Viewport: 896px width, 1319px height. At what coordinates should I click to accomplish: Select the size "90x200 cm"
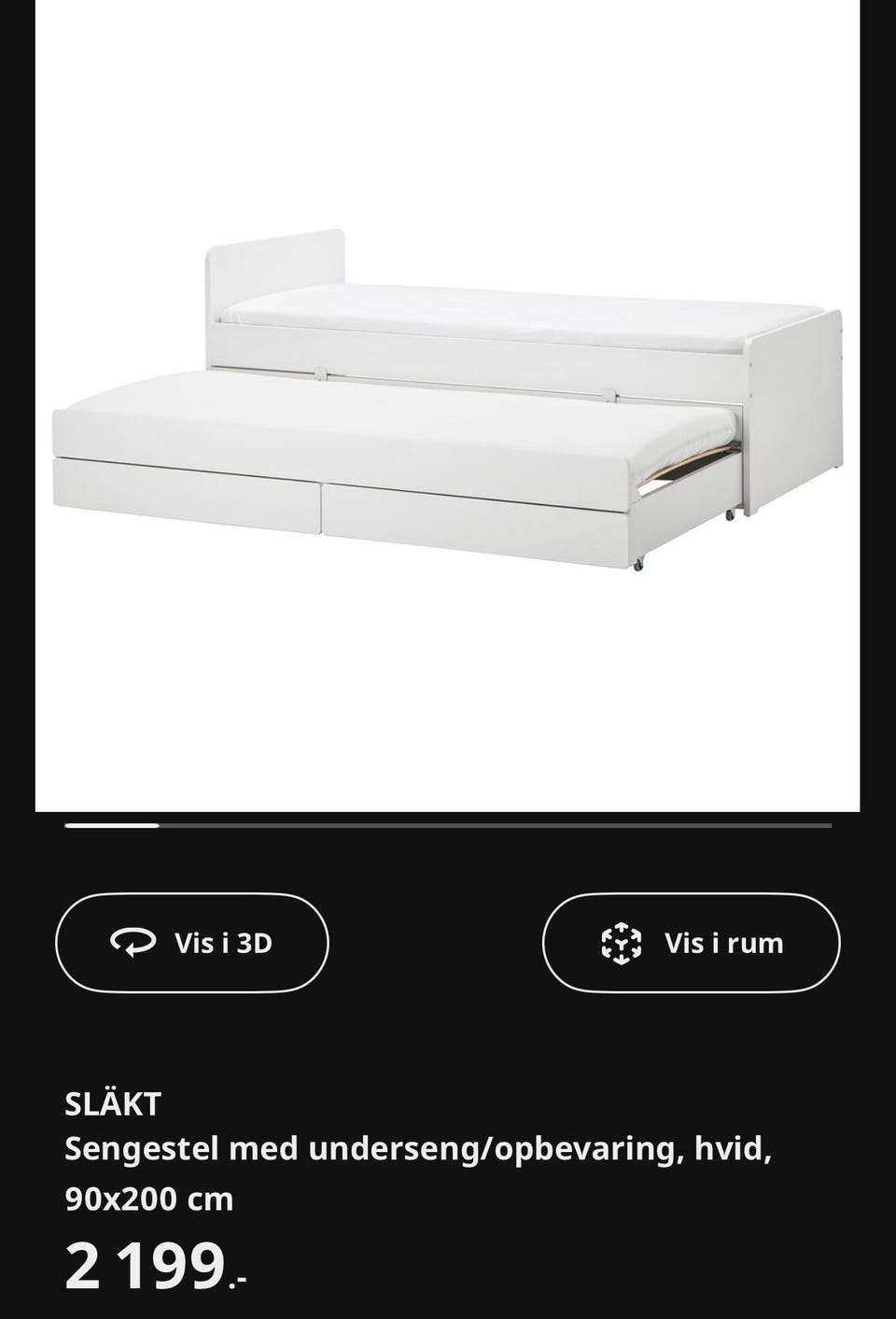tap(149, 1199)
